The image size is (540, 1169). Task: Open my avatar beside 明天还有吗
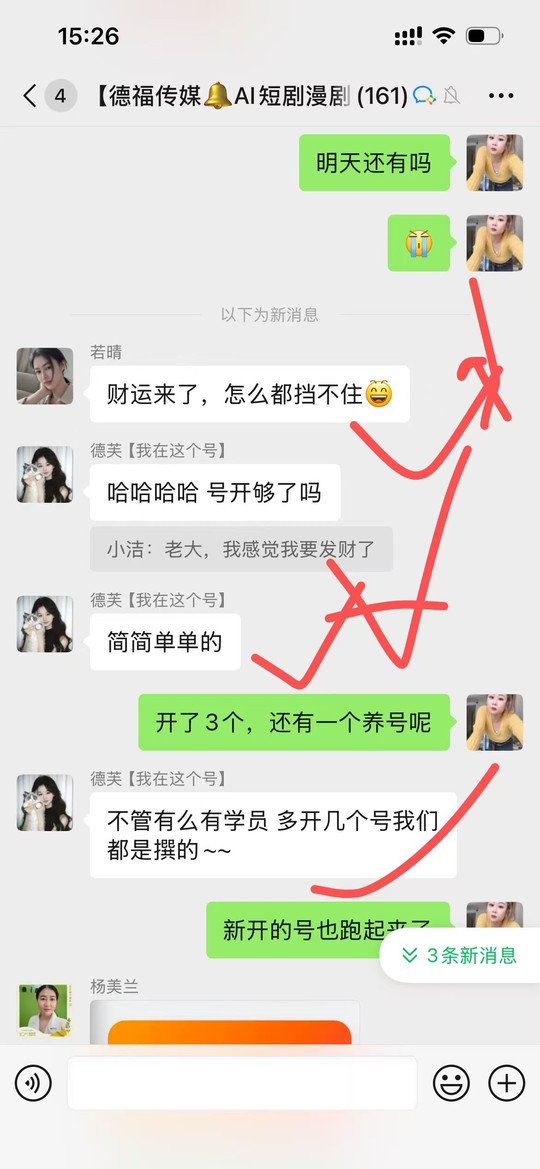[495, 163]
